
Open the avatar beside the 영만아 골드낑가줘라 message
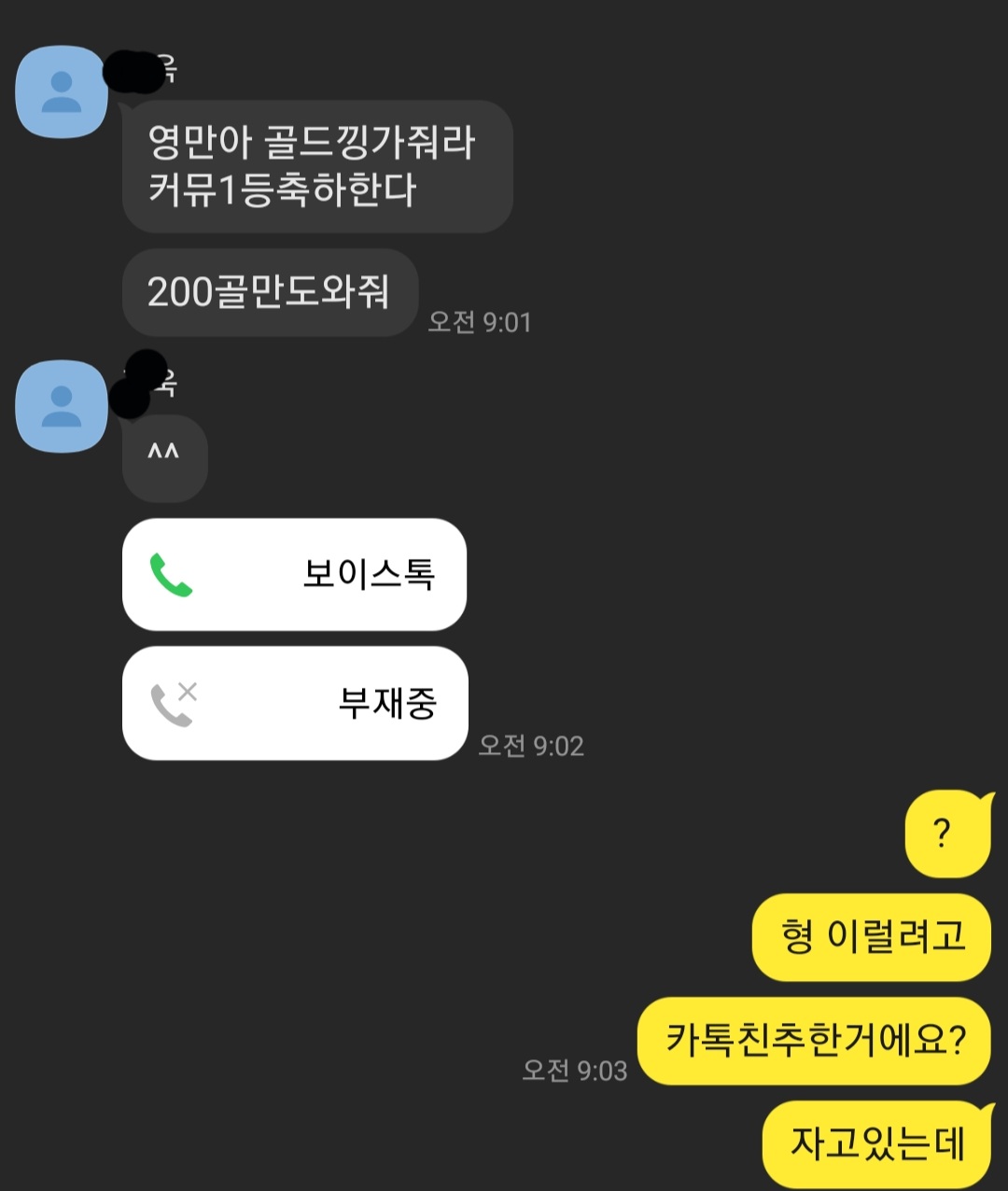tap(62, 92)
